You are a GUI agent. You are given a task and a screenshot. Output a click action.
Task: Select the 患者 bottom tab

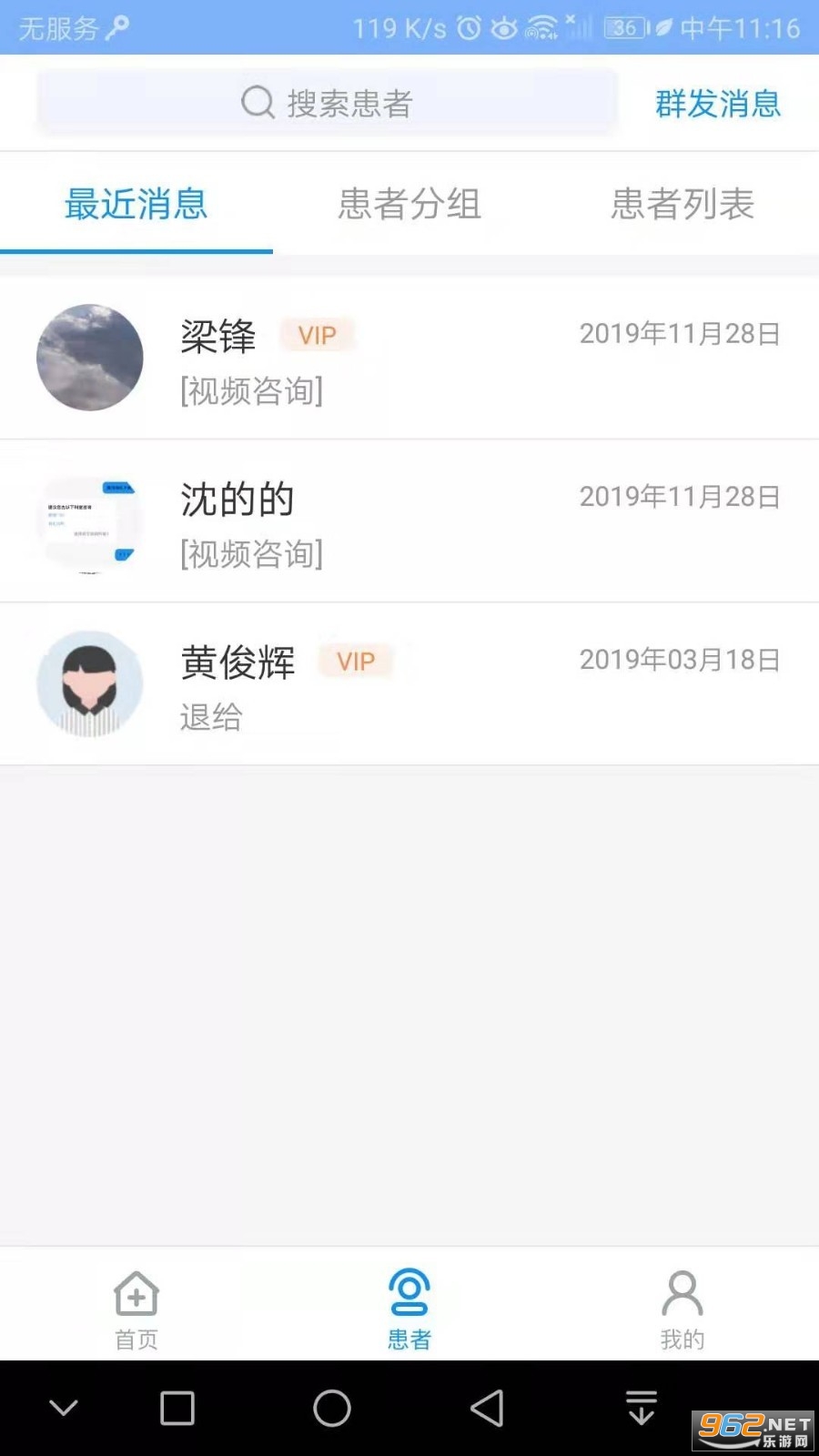pos(409,1309)
